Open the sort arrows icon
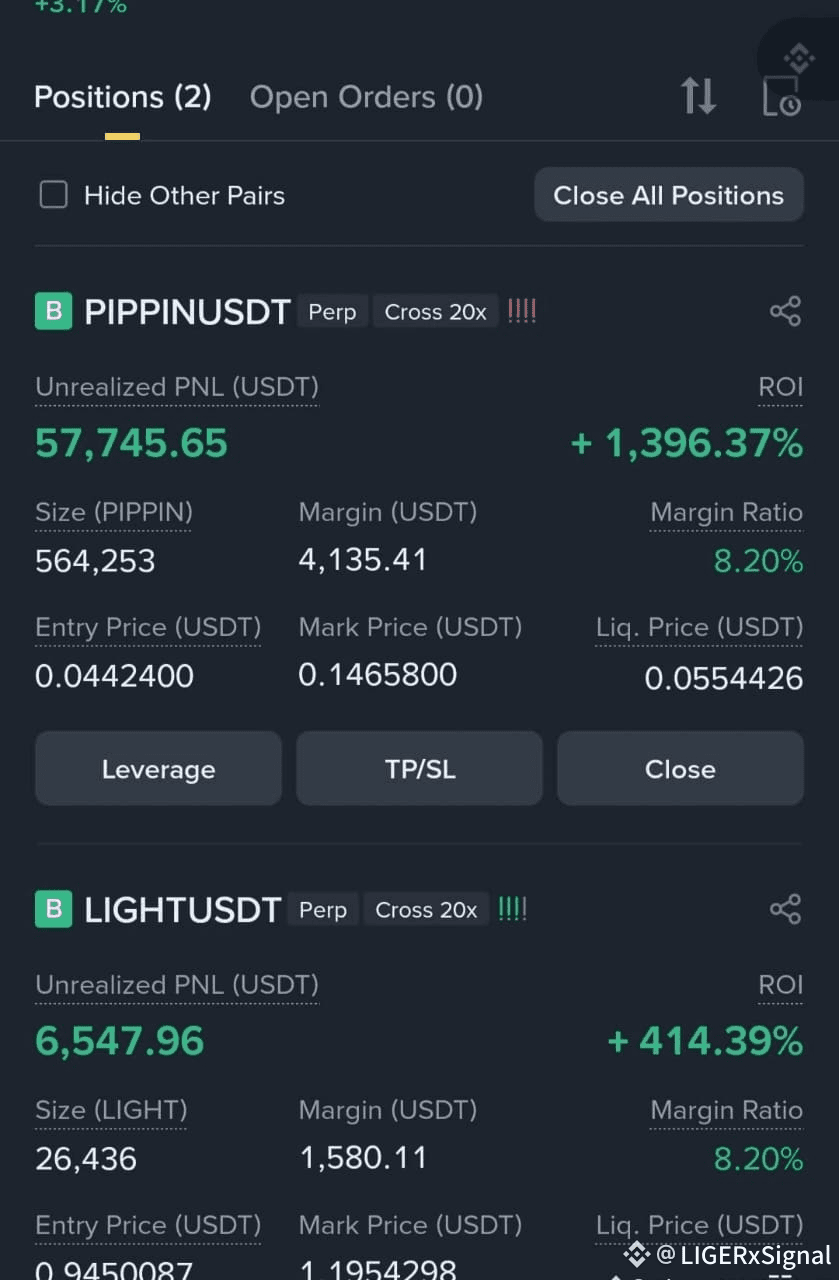The width and height of the screenshot is (839, 1280). [698, 96]
